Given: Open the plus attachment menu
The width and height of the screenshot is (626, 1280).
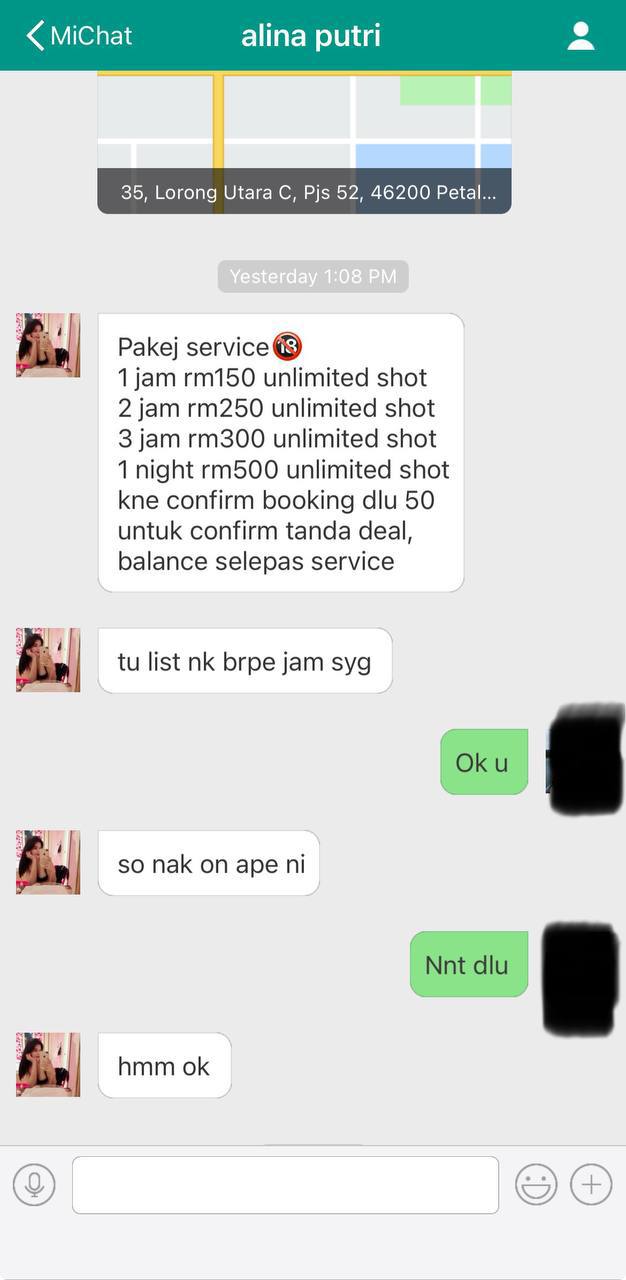Looking at the screenshot, I should click(591, 1185).
